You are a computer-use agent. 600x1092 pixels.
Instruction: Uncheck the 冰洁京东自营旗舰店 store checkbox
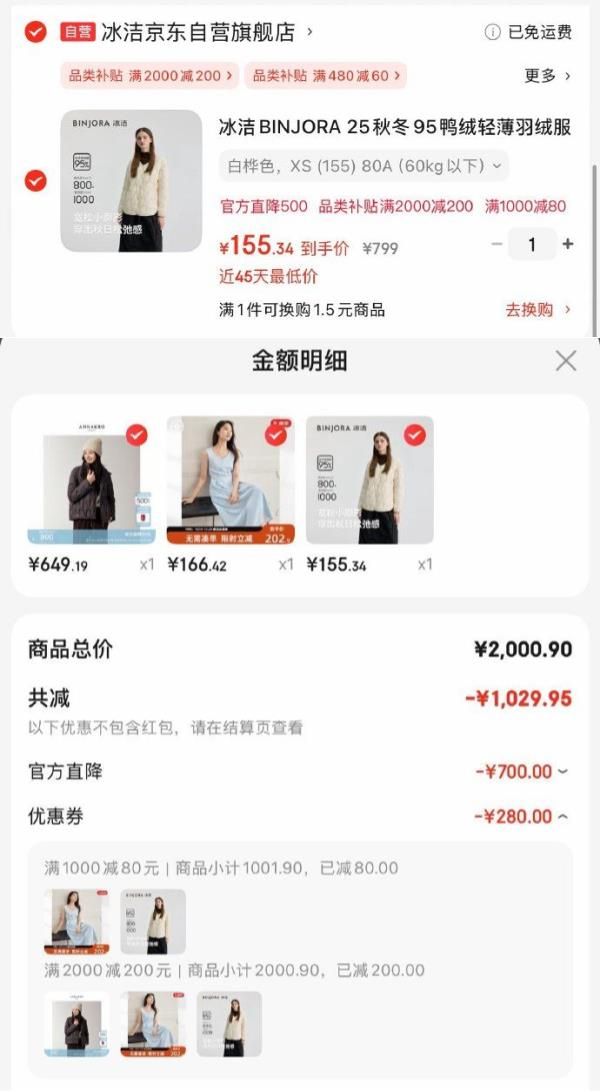(x=35, y=33)
